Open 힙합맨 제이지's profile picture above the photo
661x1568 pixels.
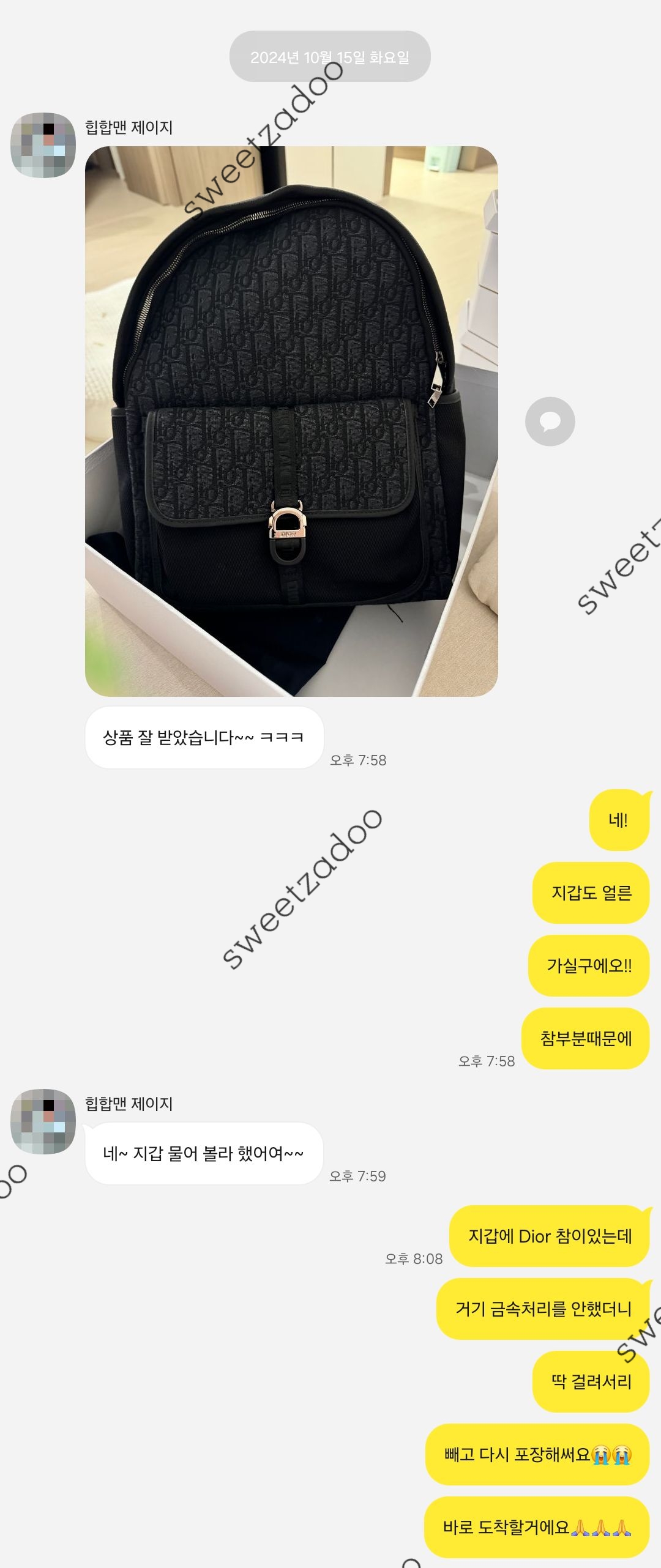pos(43,146)
